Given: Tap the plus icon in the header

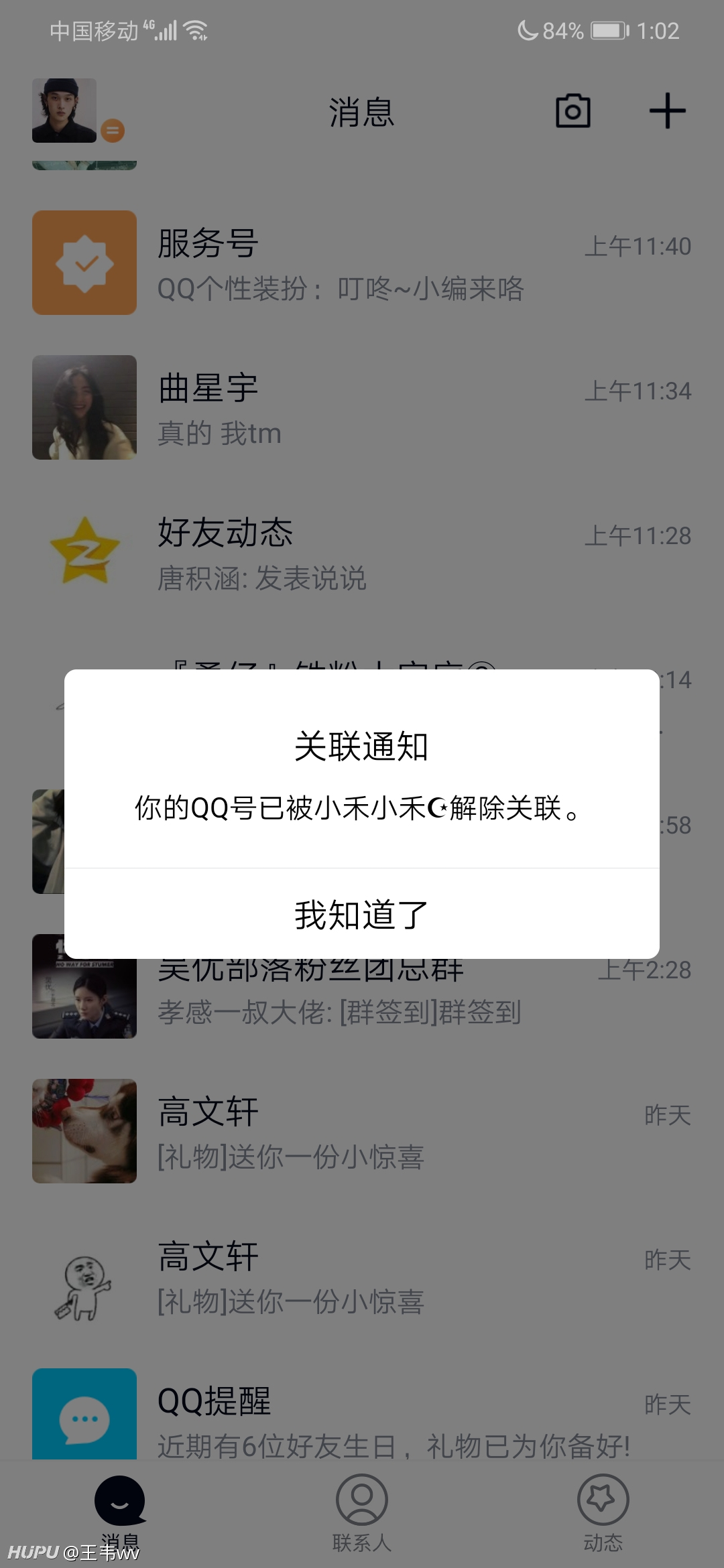Looking at the screenshot, I should [x=668, y=111].
